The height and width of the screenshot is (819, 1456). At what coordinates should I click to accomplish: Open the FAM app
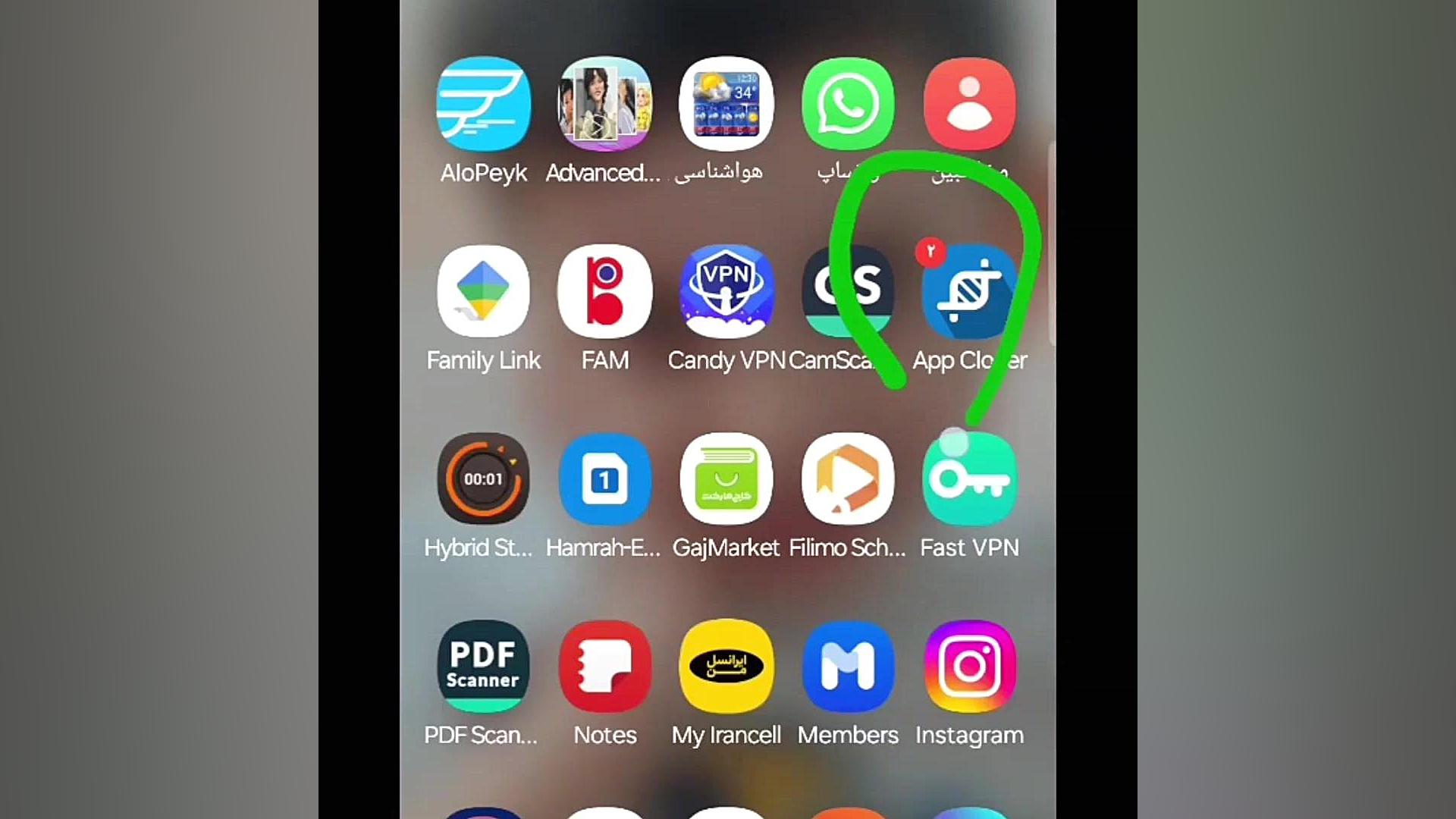pyautogui.click(x=604, y=292)
